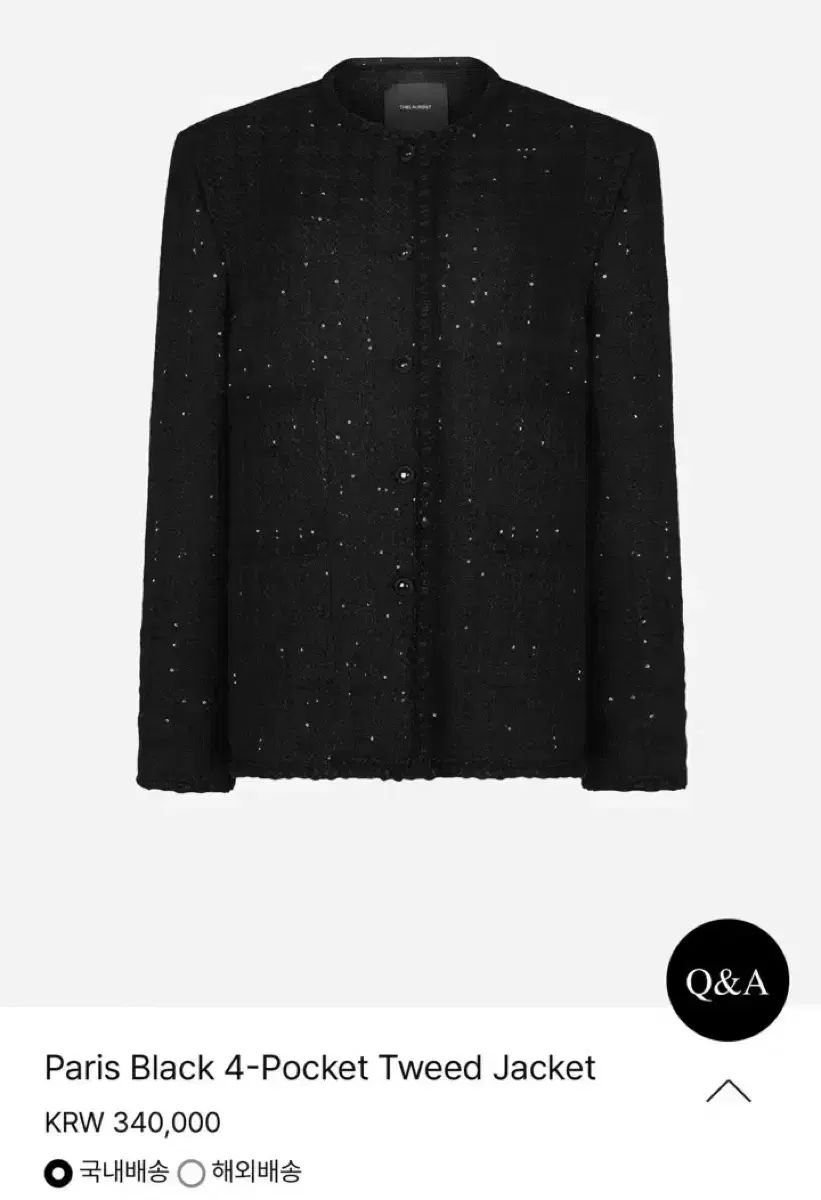View the black tweed jacket product image
821x1200 pixels.
coord(410,420)
